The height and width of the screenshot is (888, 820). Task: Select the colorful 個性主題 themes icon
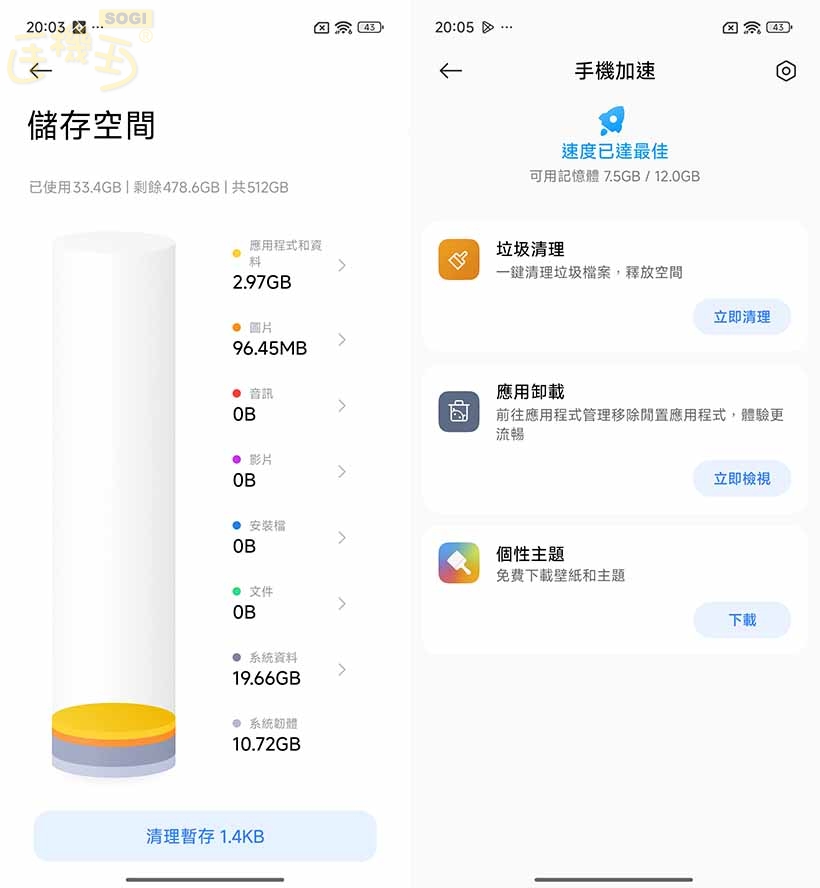[x=459, y=562]
